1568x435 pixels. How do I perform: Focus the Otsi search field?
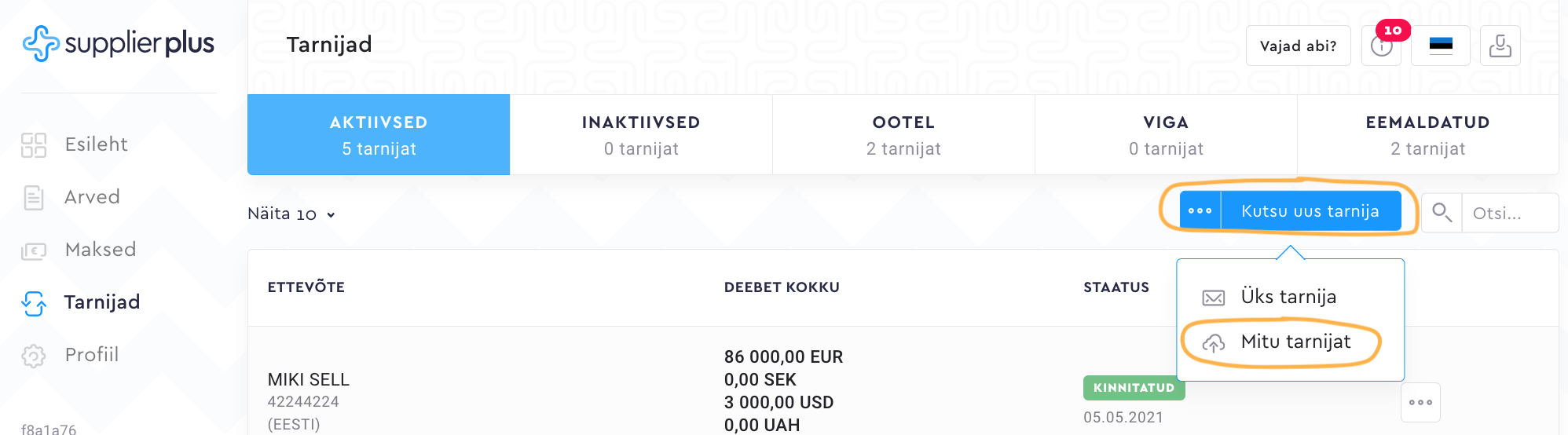(x=1508, y=214)
